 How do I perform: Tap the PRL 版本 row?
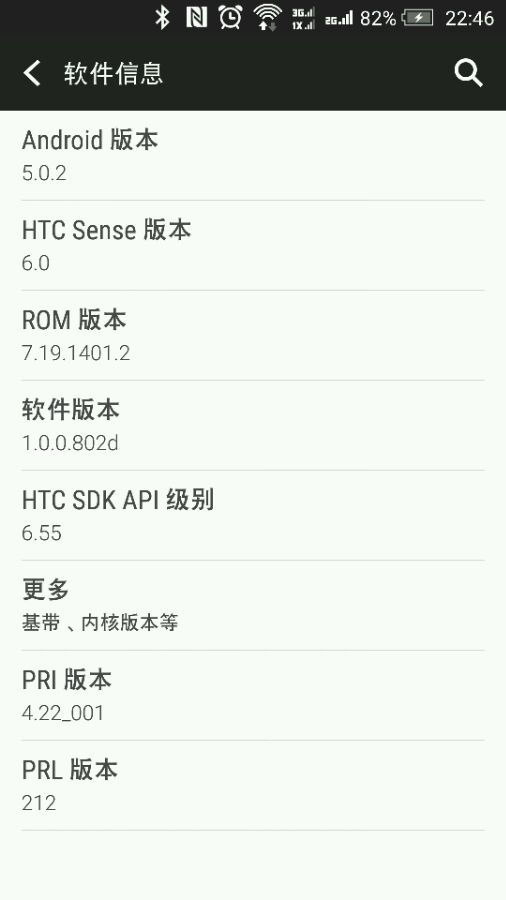pyautogui.click(x=253, y=785)
